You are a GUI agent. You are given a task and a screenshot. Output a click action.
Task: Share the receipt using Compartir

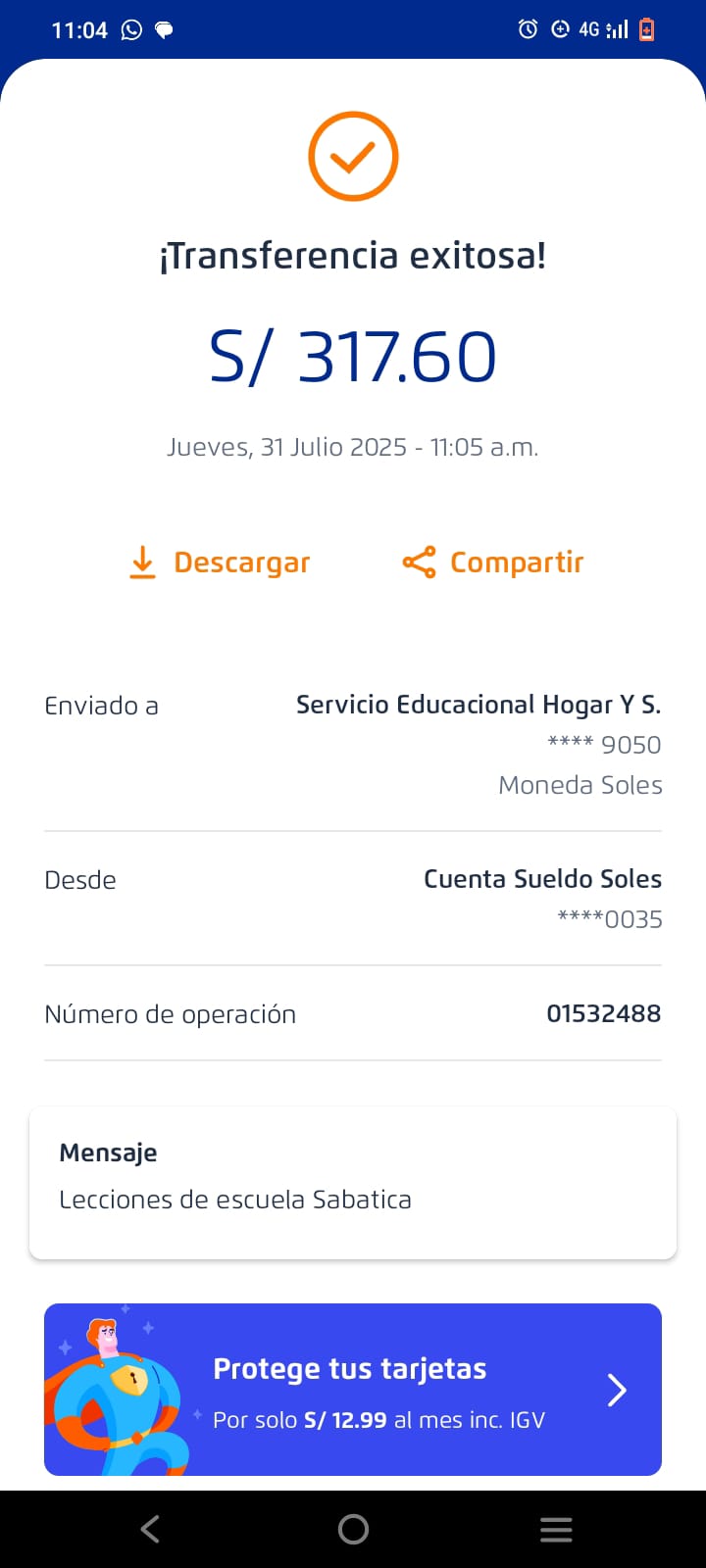point(493,563)
